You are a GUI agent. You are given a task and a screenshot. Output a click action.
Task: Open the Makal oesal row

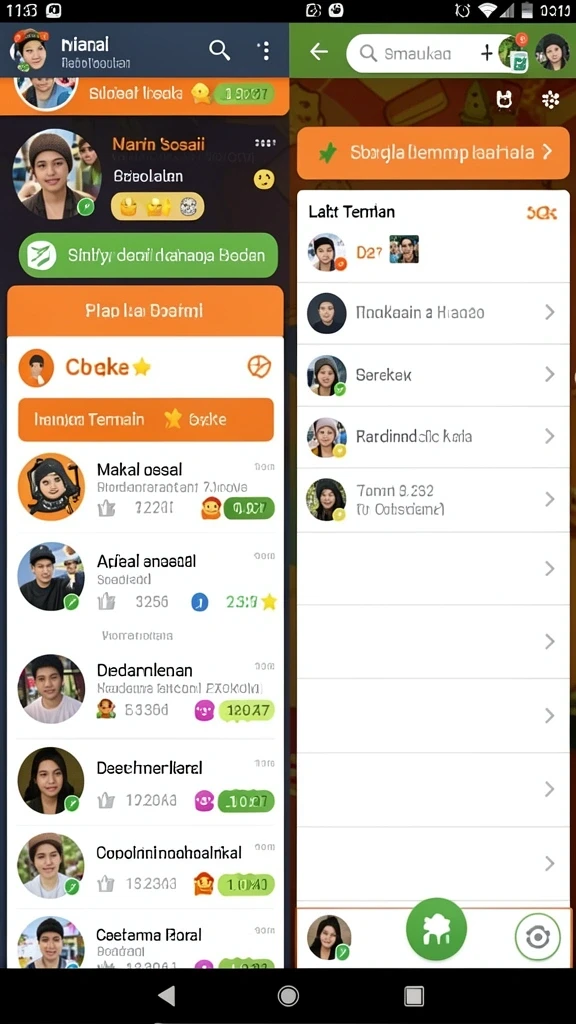coord(146,487)
